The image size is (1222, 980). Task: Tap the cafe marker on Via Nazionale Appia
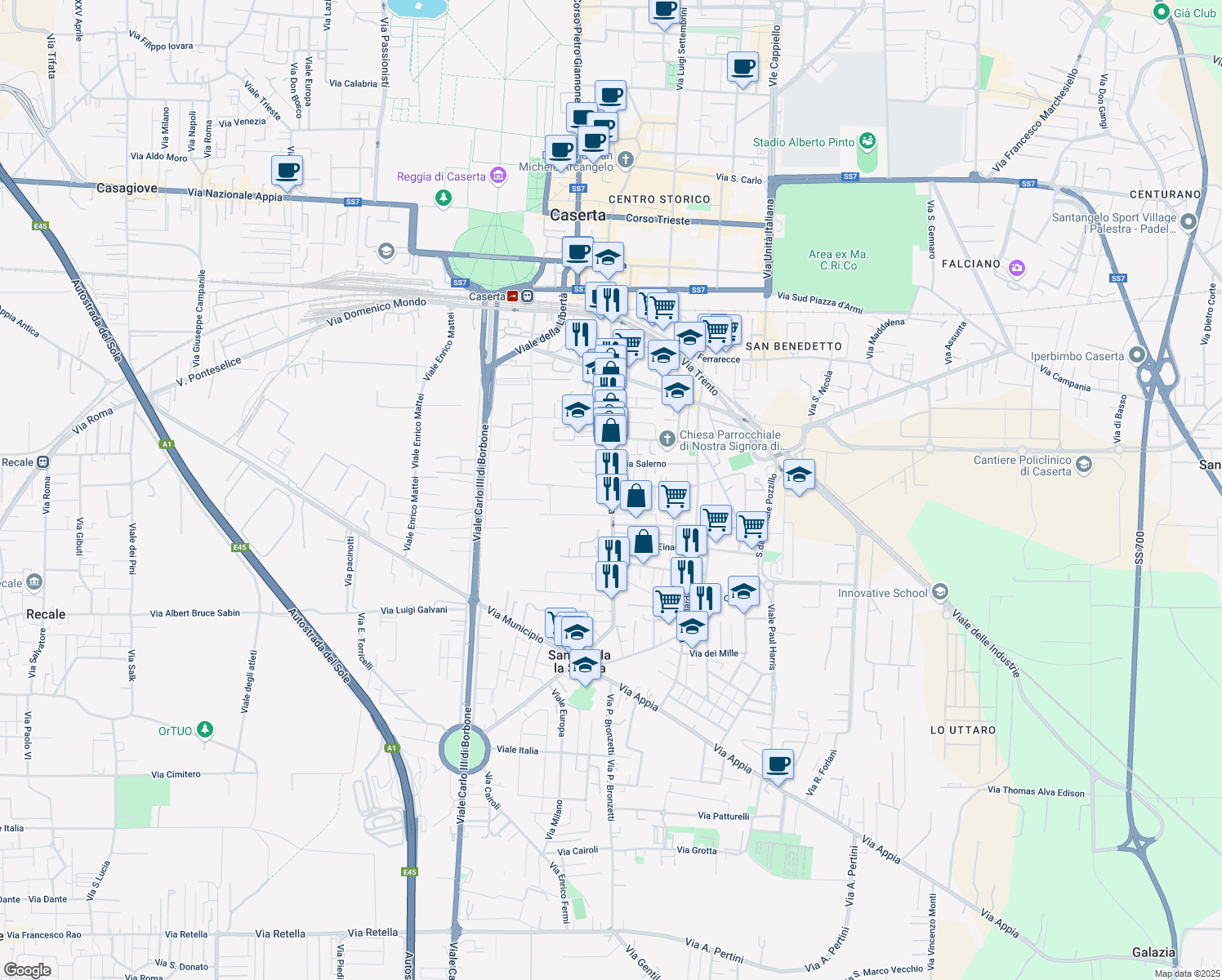[x=288, y=171]
